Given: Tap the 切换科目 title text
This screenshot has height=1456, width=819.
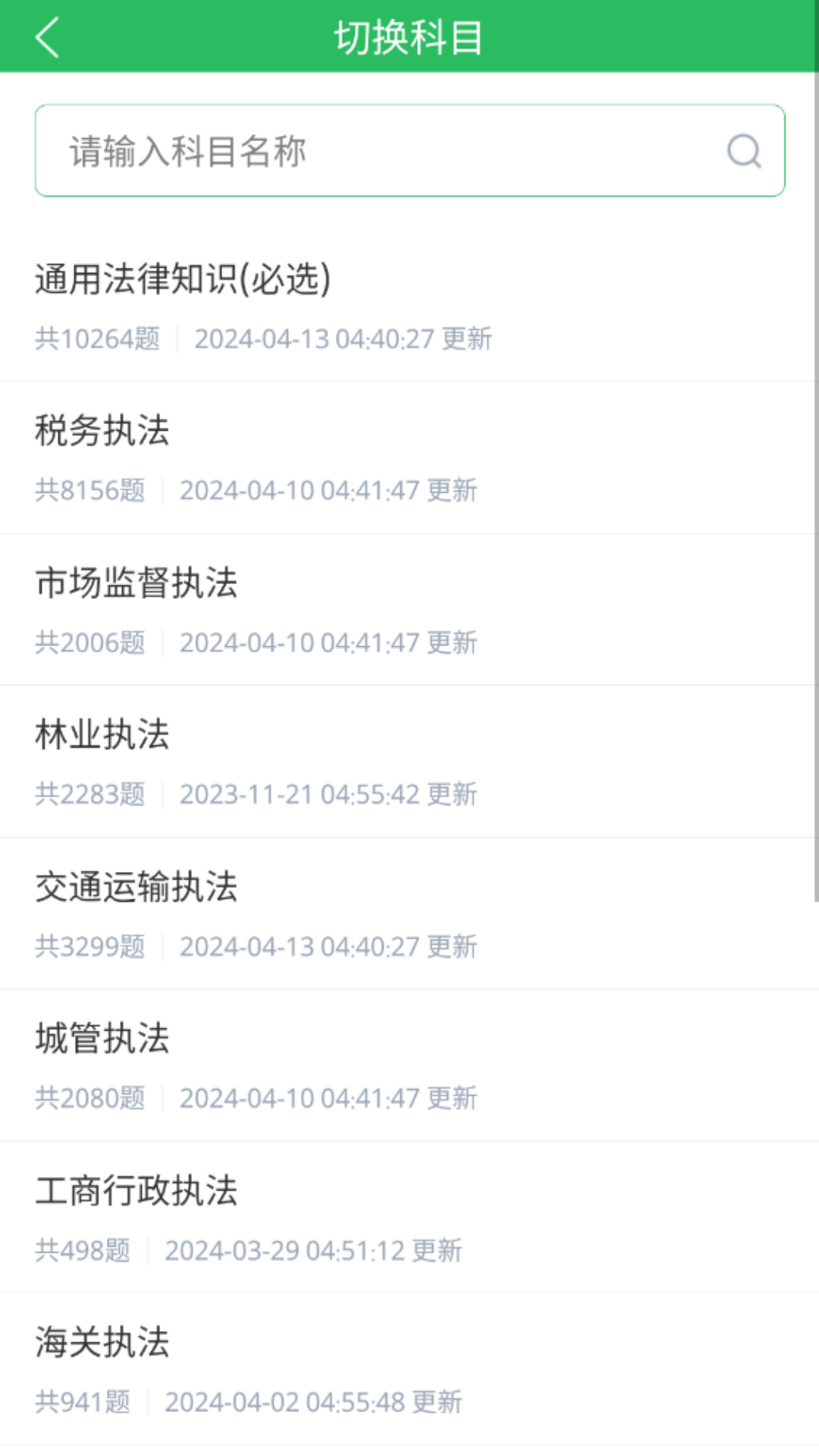Looking at the screenshot, I should (409, 36).
